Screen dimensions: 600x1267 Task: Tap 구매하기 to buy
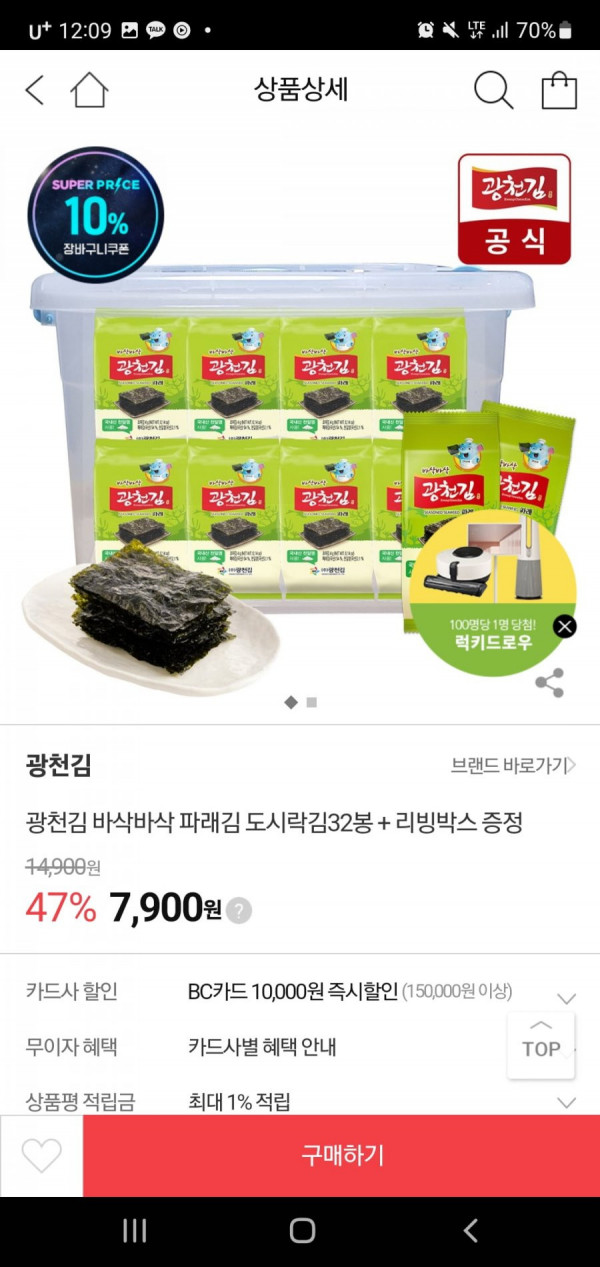[x=342, y=1156]
